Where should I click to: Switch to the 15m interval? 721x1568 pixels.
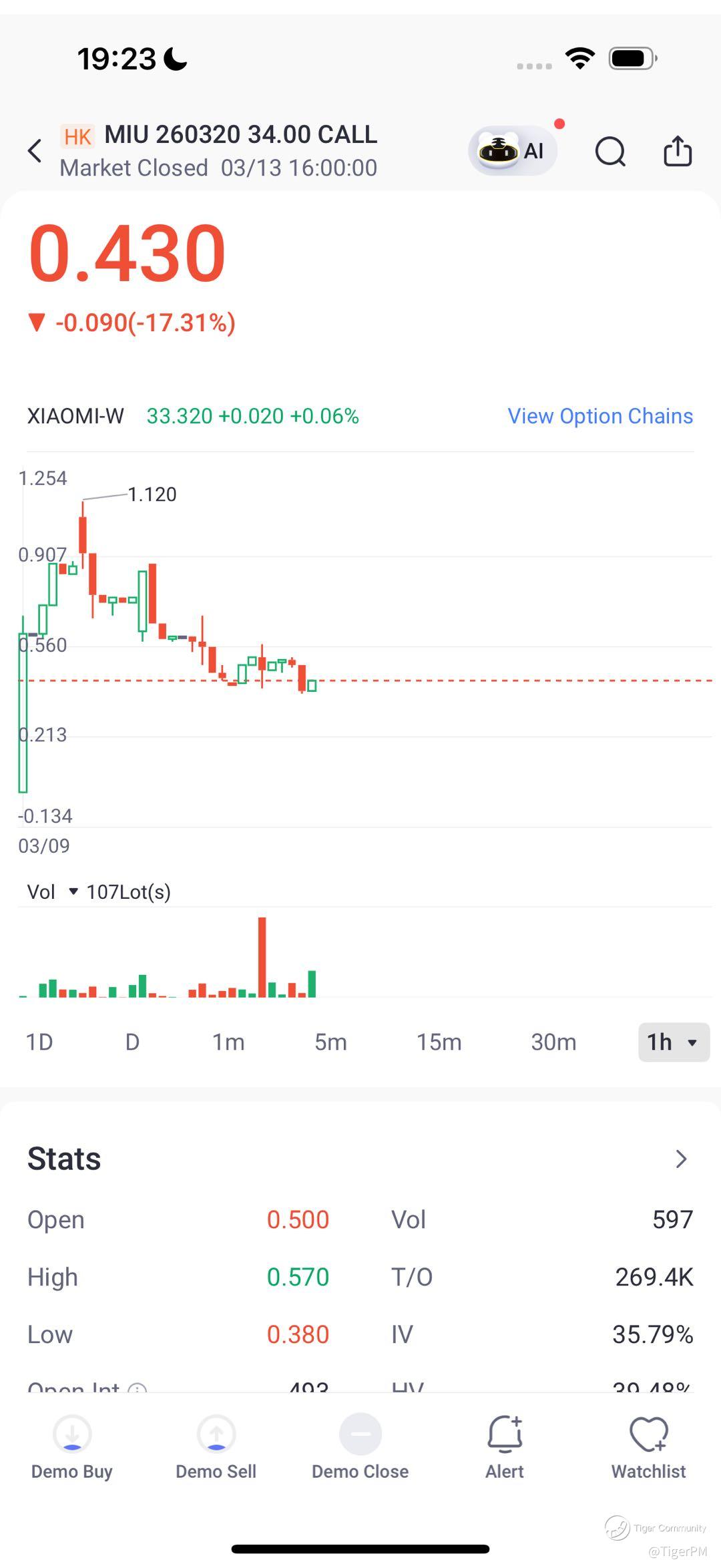coord(439,1042)
